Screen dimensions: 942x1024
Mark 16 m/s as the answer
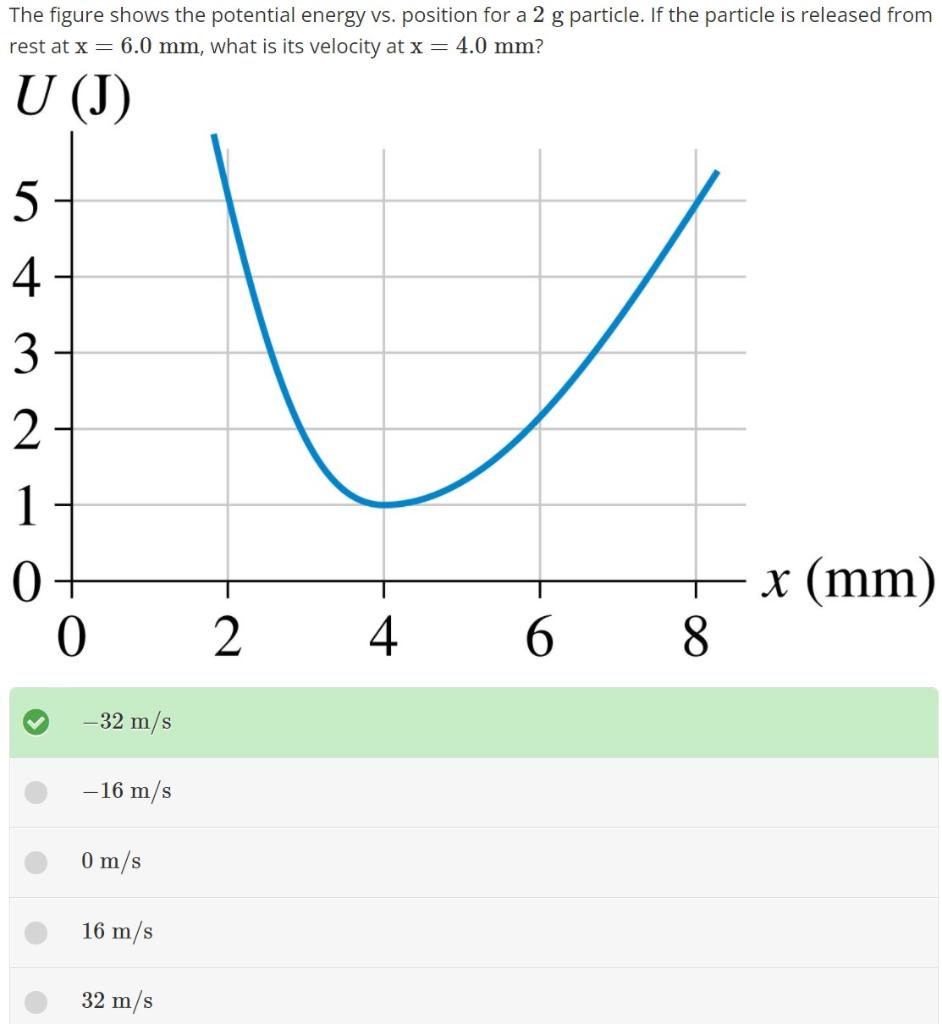click(37, 932)
